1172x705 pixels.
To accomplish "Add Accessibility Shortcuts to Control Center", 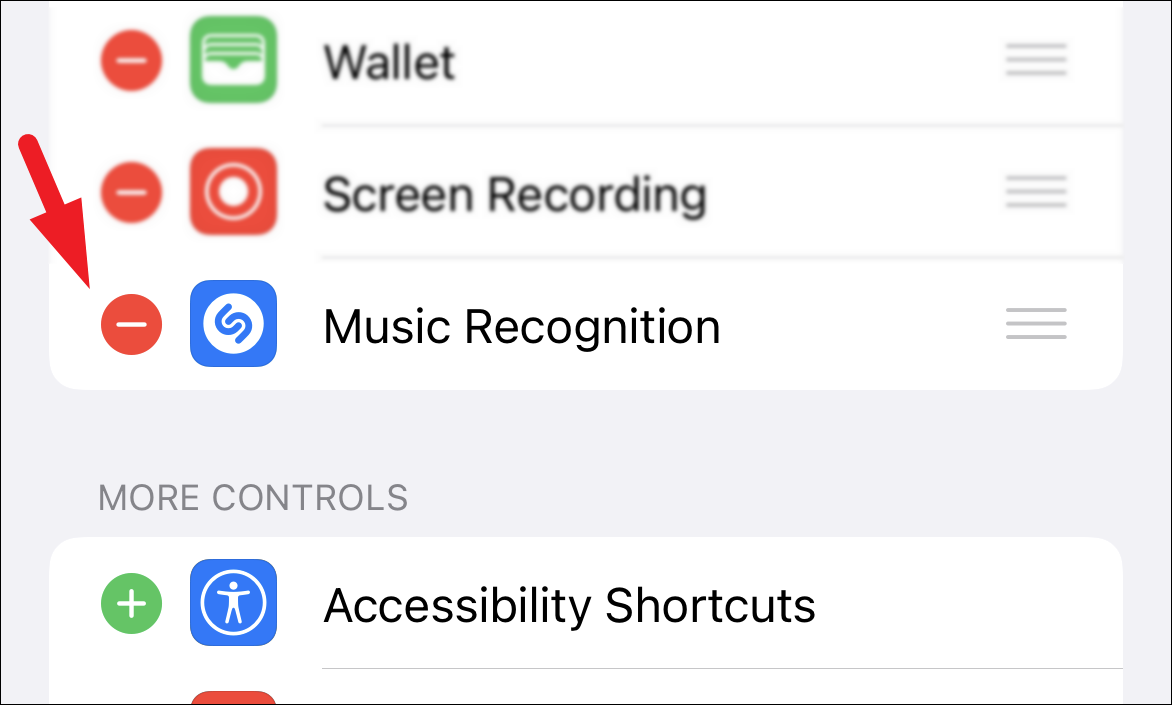I will tap(131, 604).
